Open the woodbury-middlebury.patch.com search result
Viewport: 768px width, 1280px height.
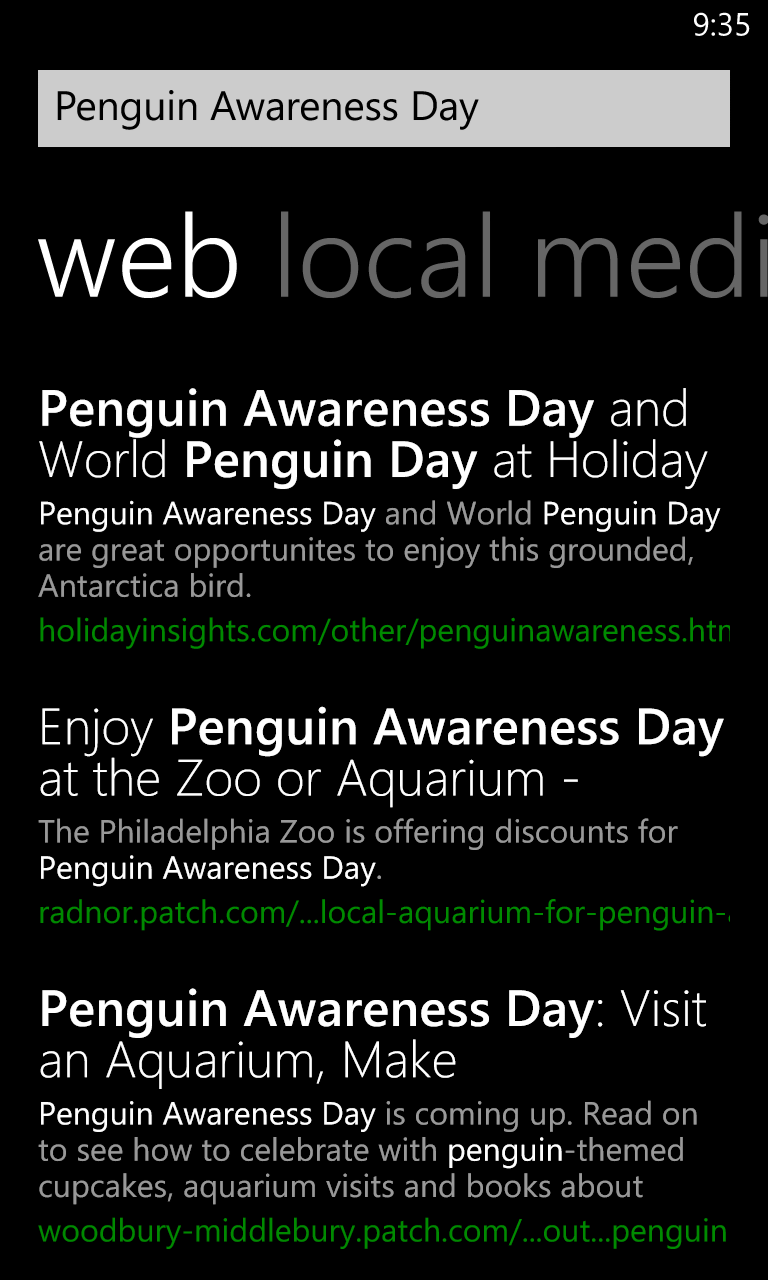pyautogui.click(x=372, y=1035)
